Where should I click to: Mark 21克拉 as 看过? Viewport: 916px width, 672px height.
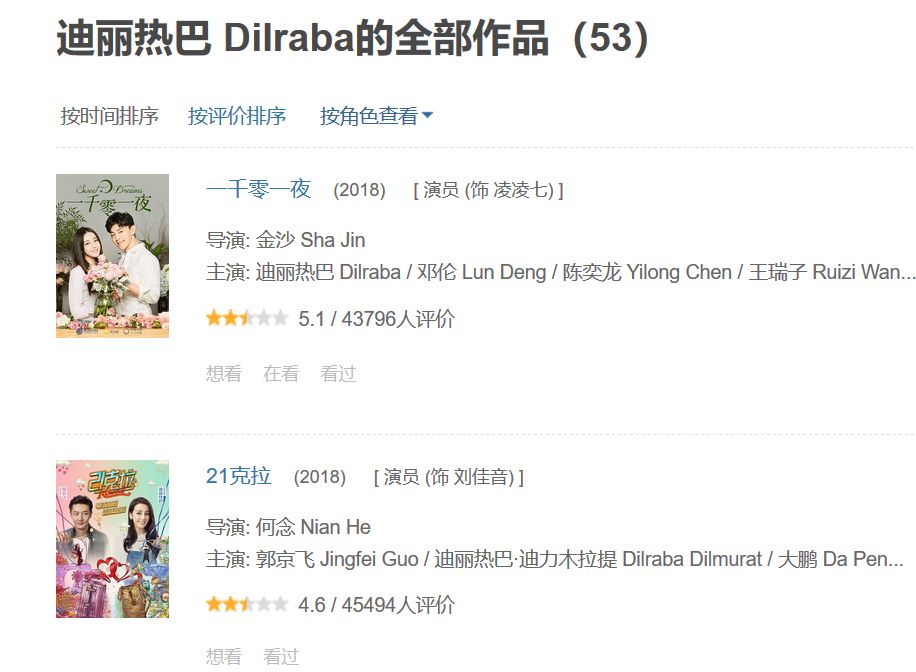click(x=281, y=656)
